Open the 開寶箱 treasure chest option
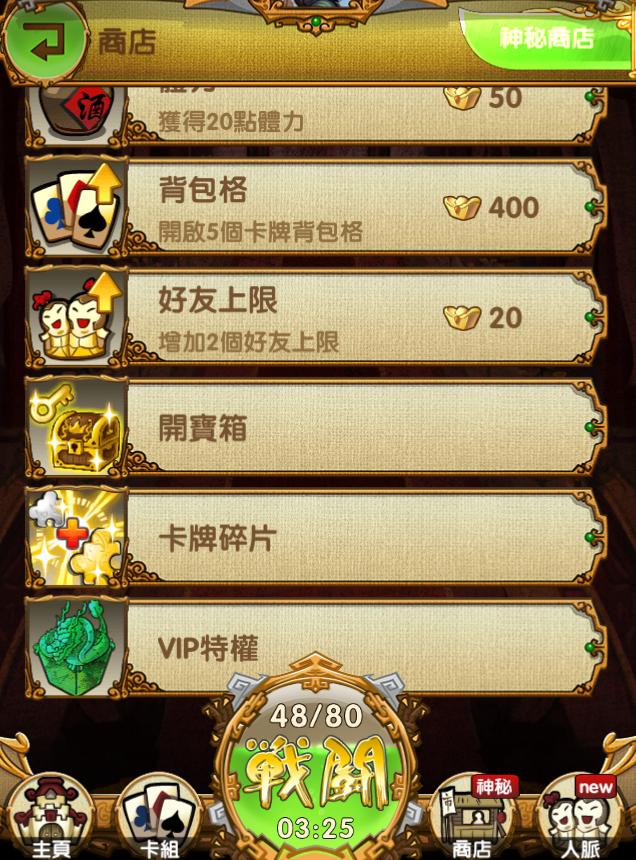Screen dimensions: 636x860 [330, 428]
